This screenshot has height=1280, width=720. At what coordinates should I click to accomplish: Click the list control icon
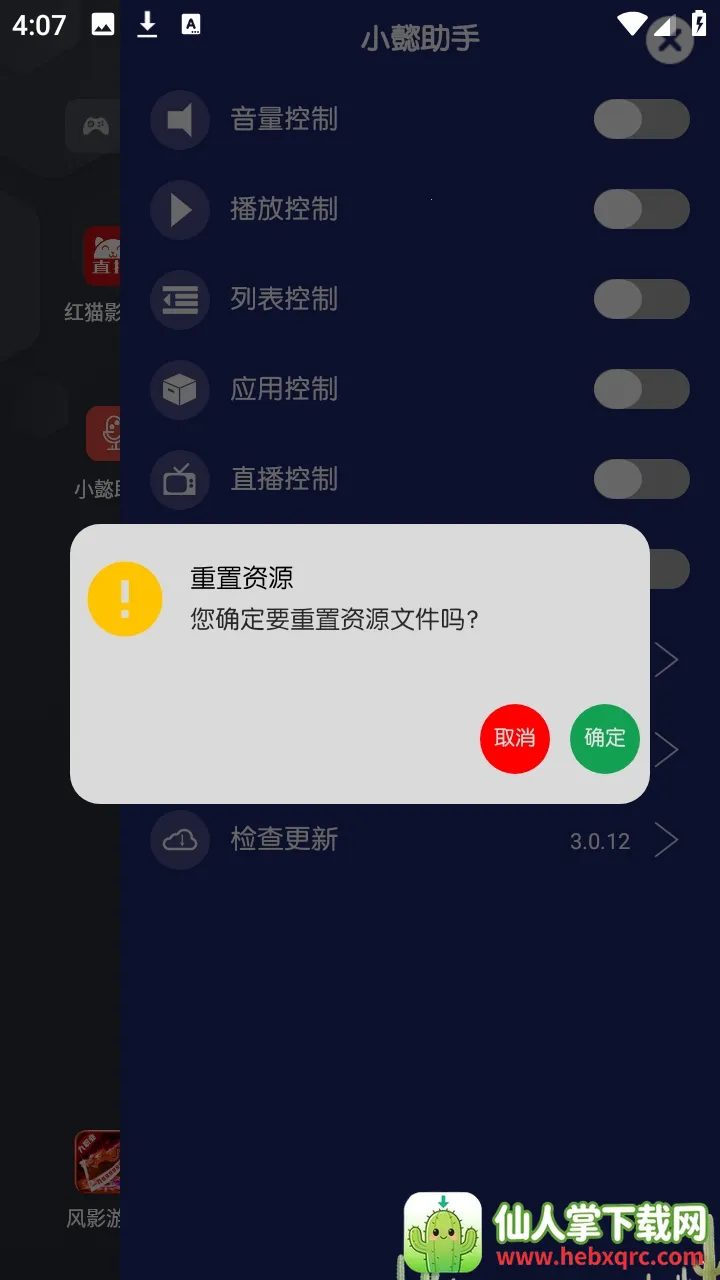(x=179, y=300)
